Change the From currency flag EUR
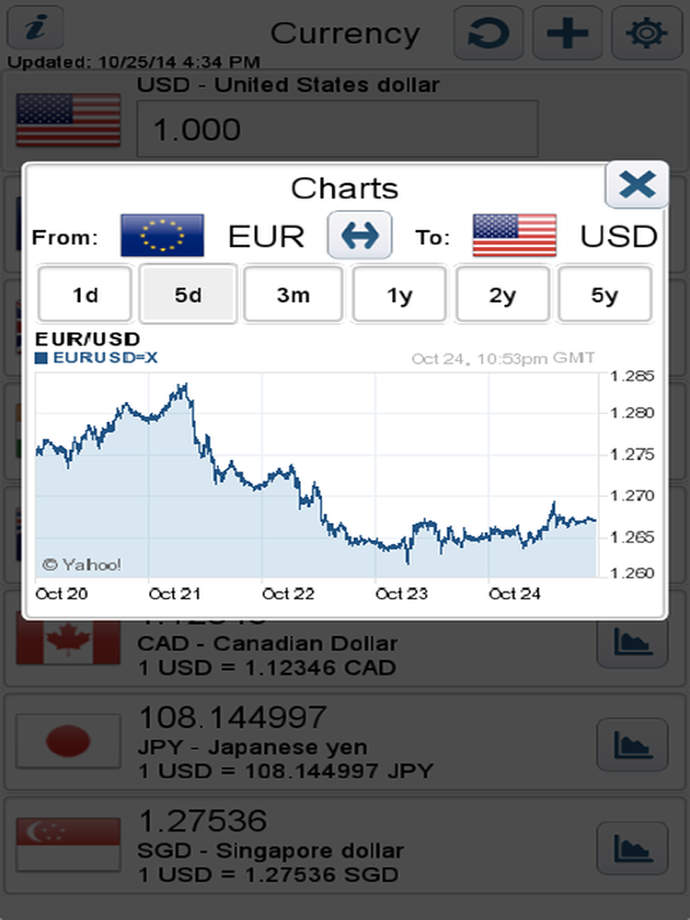The height and width of the screenshot is (920, 690). [162, 236]
